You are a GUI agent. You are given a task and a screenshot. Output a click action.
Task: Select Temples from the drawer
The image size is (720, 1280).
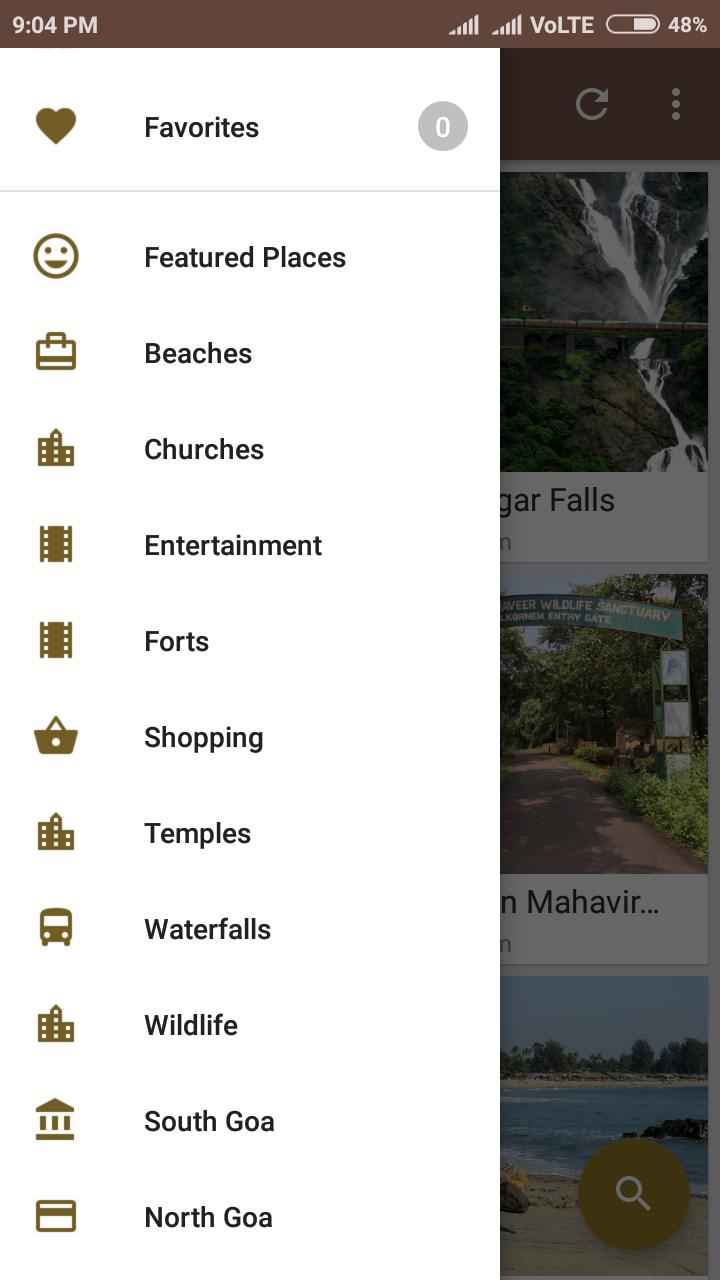(197, 832)
